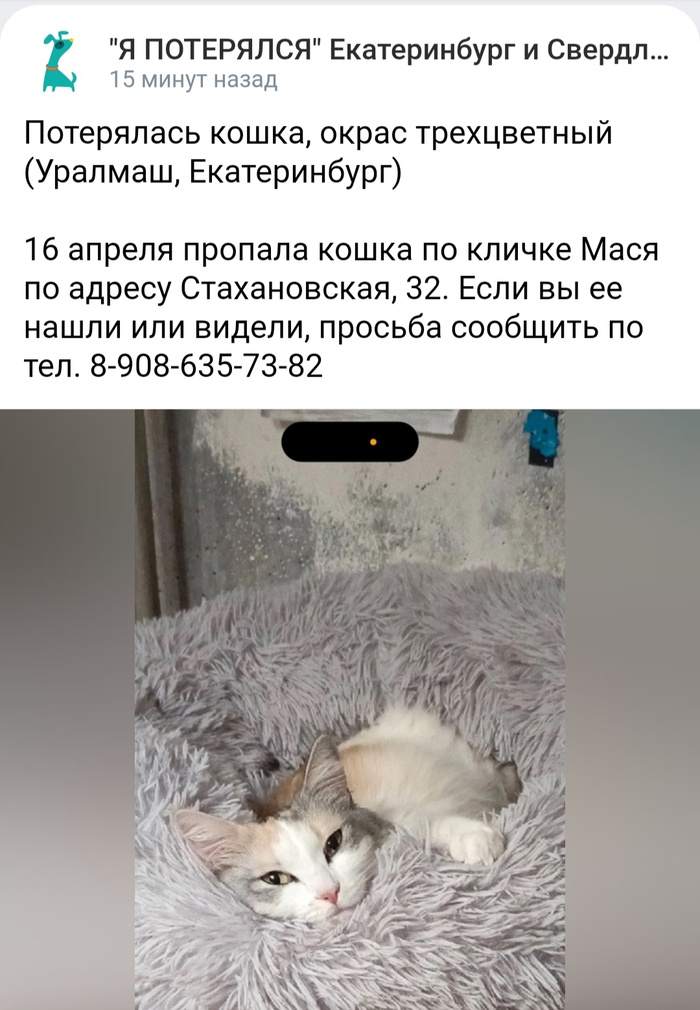Image resolution: width=700 pixels, height=1010 pixels.
Task: Open the "Я ПОТЕРЯЛСЯ" group avatar
Action: (x=60, y=61)
